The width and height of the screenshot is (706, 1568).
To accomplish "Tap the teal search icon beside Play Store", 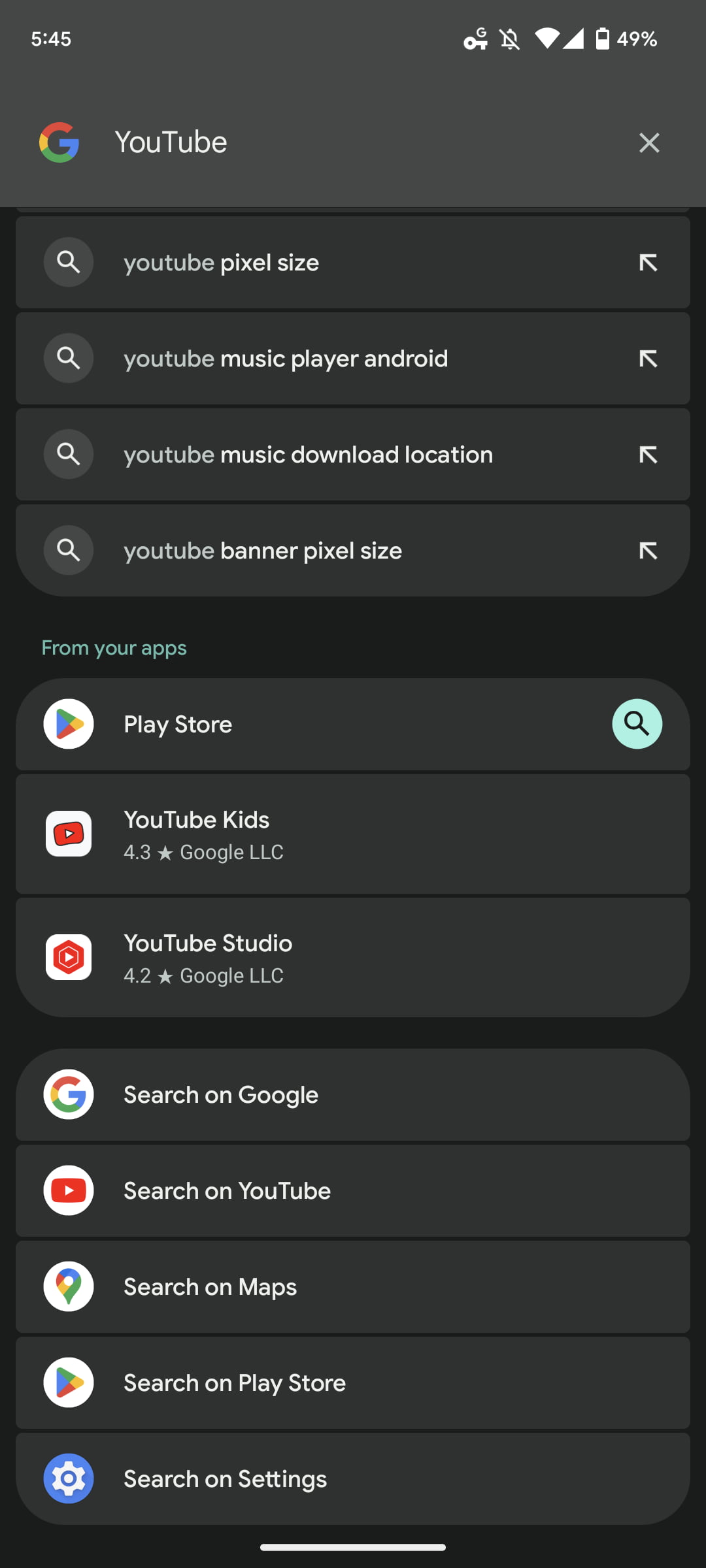I will coord(637,724).
